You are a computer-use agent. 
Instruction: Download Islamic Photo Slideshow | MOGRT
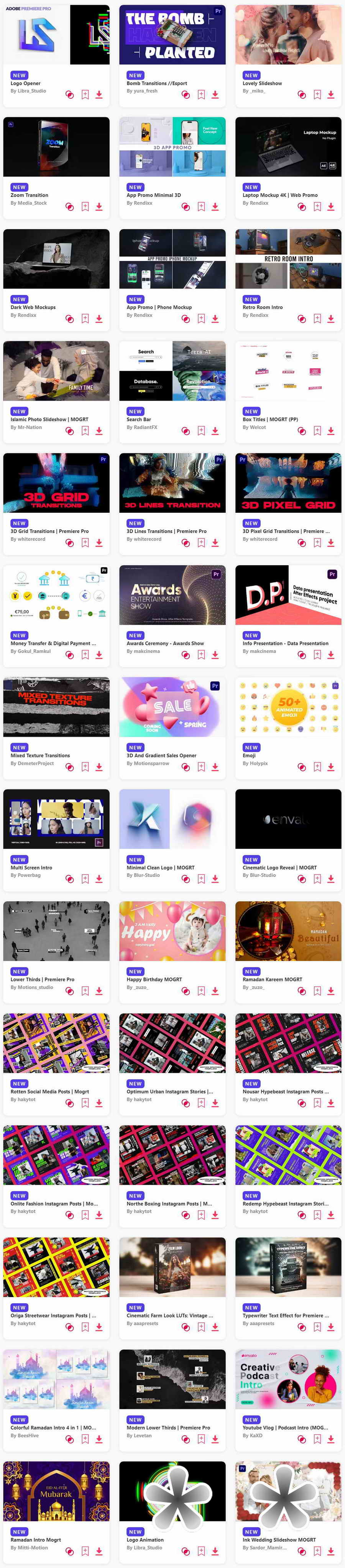click(99, 430)
